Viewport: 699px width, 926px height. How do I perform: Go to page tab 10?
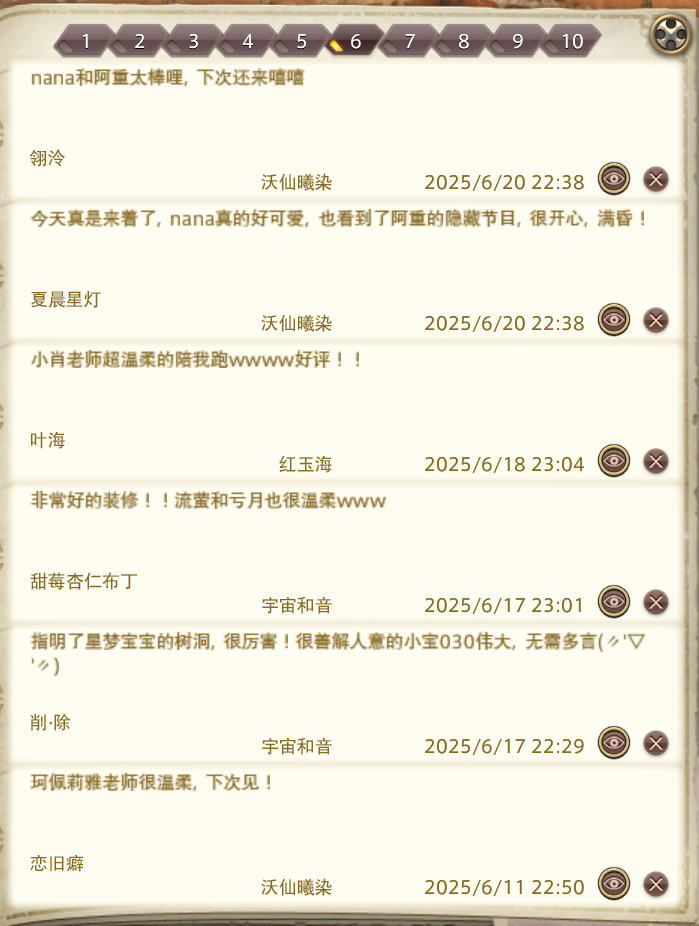pos(572,42)
